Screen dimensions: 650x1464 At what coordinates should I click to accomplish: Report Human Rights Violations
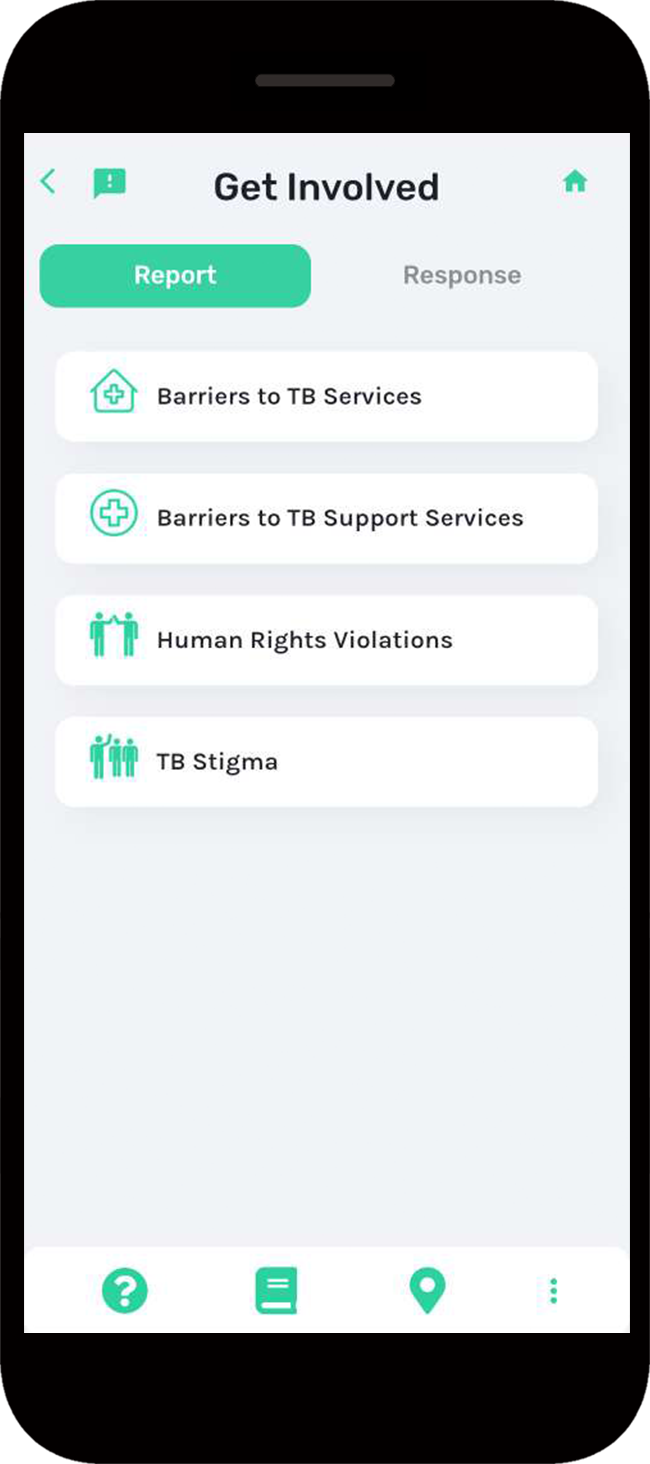pos(326,640)
